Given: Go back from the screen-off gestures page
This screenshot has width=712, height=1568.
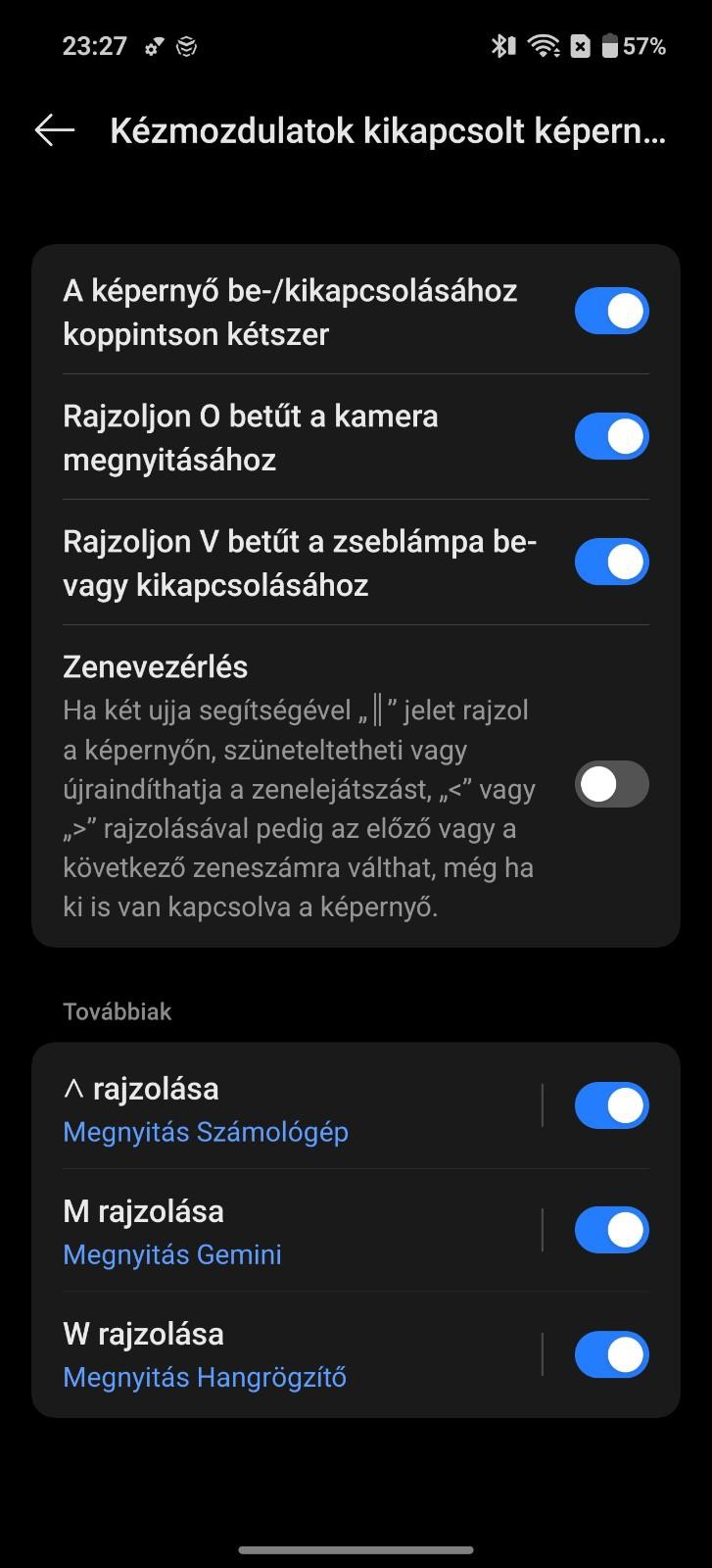Looking at the screenshot, I should click(x=55, y=130).
